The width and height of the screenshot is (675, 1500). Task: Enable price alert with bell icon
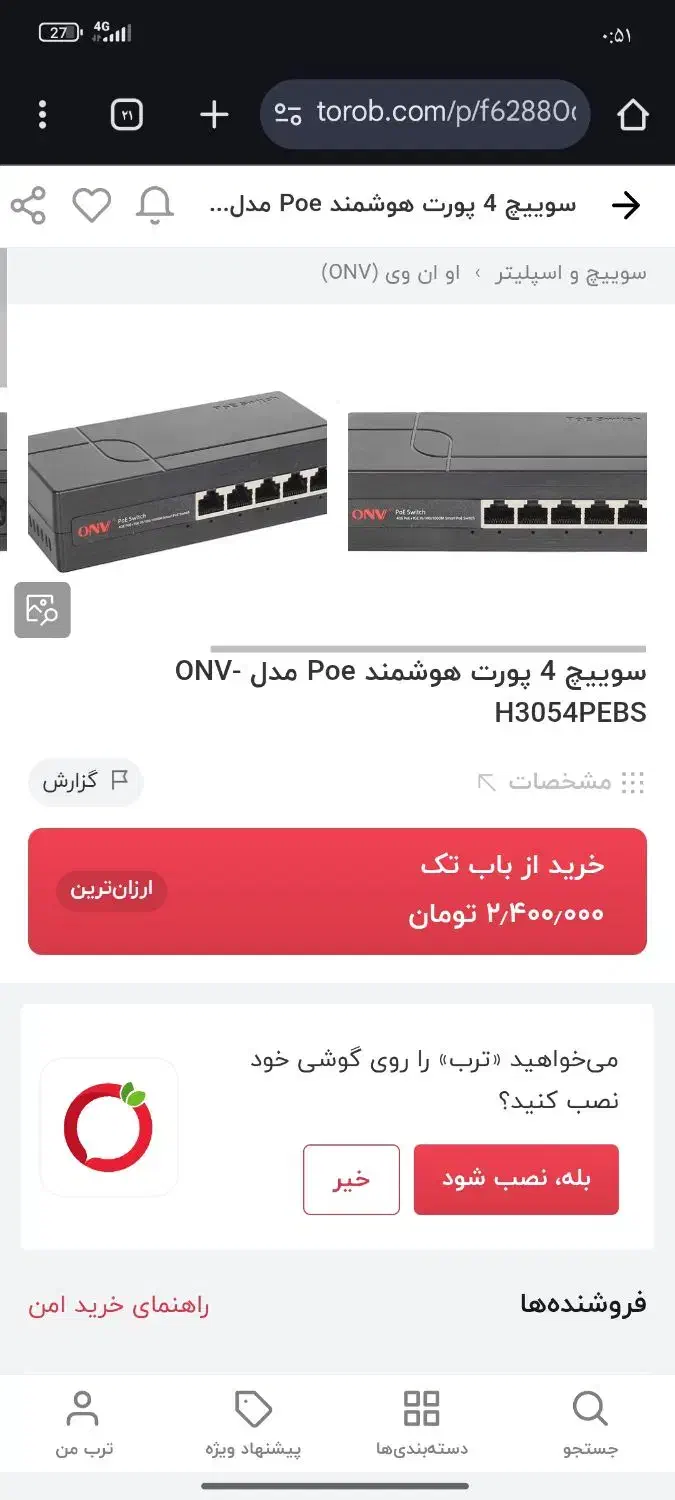pyautogui.click(x=155, y=206)
